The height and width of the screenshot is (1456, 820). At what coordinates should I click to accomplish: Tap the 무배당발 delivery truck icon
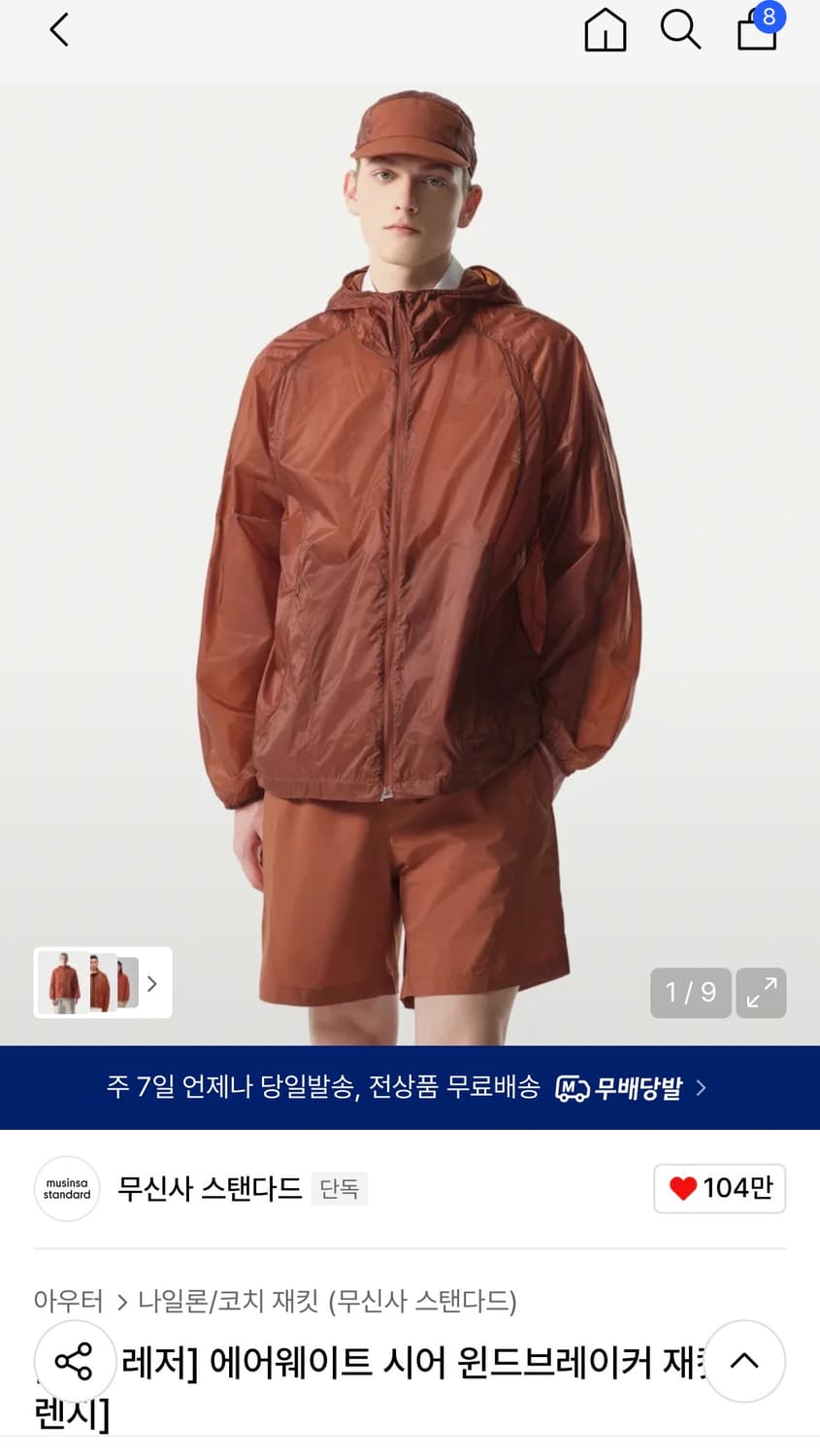(571, 1088)
